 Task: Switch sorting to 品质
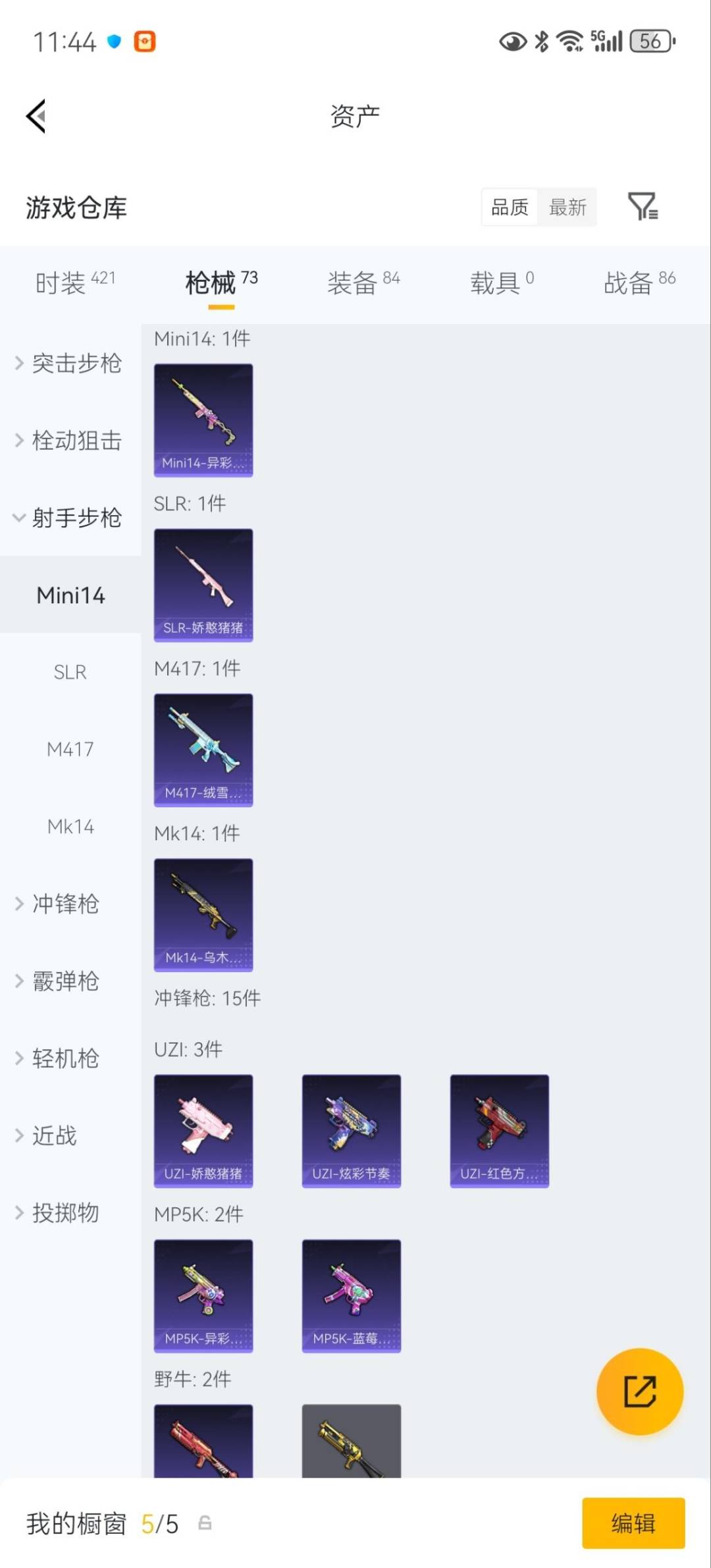click(x=508, y=207)
